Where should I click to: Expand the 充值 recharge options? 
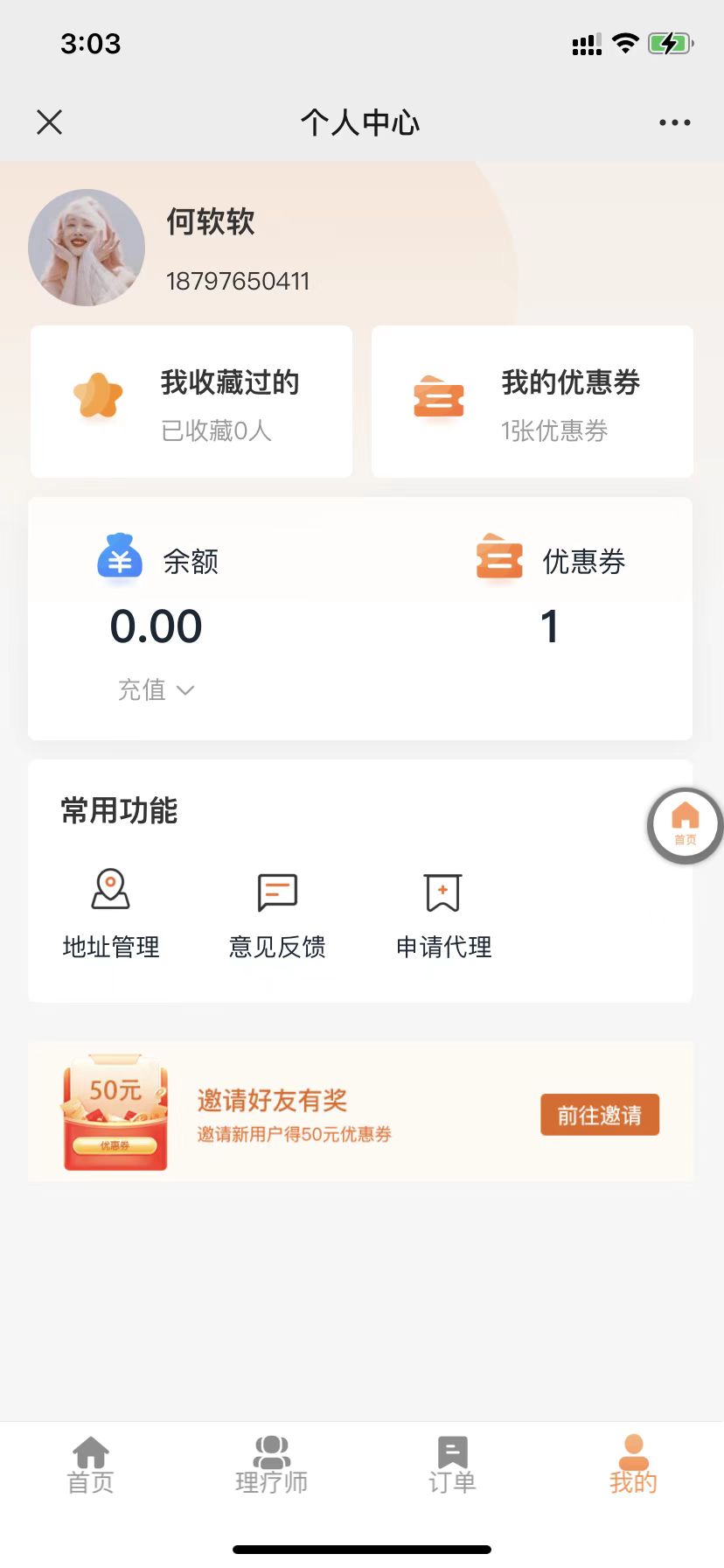pos(157,690)
